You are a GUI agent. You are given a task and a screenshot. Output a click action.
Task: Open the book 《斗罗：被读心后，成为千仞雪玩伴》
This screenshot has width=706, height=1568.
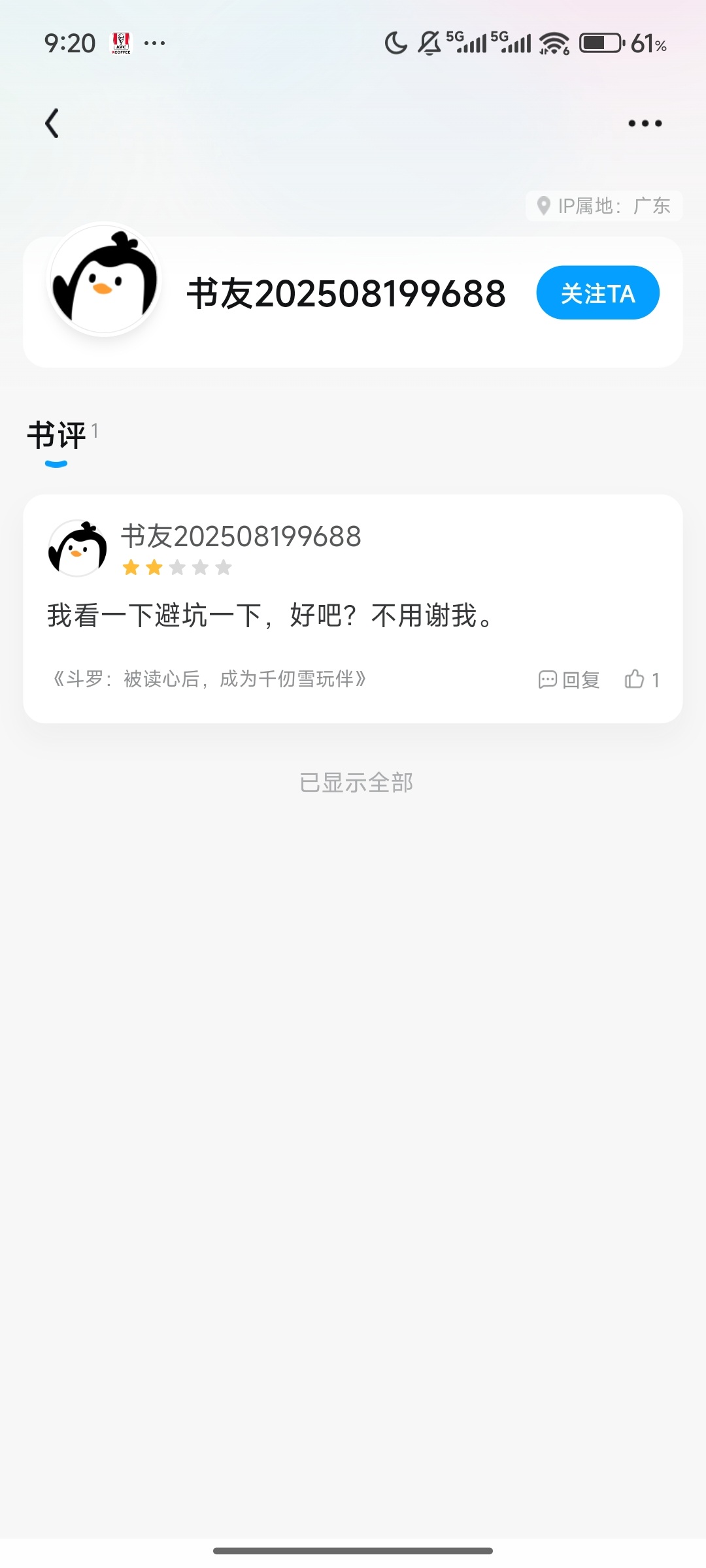pos(210,679)
